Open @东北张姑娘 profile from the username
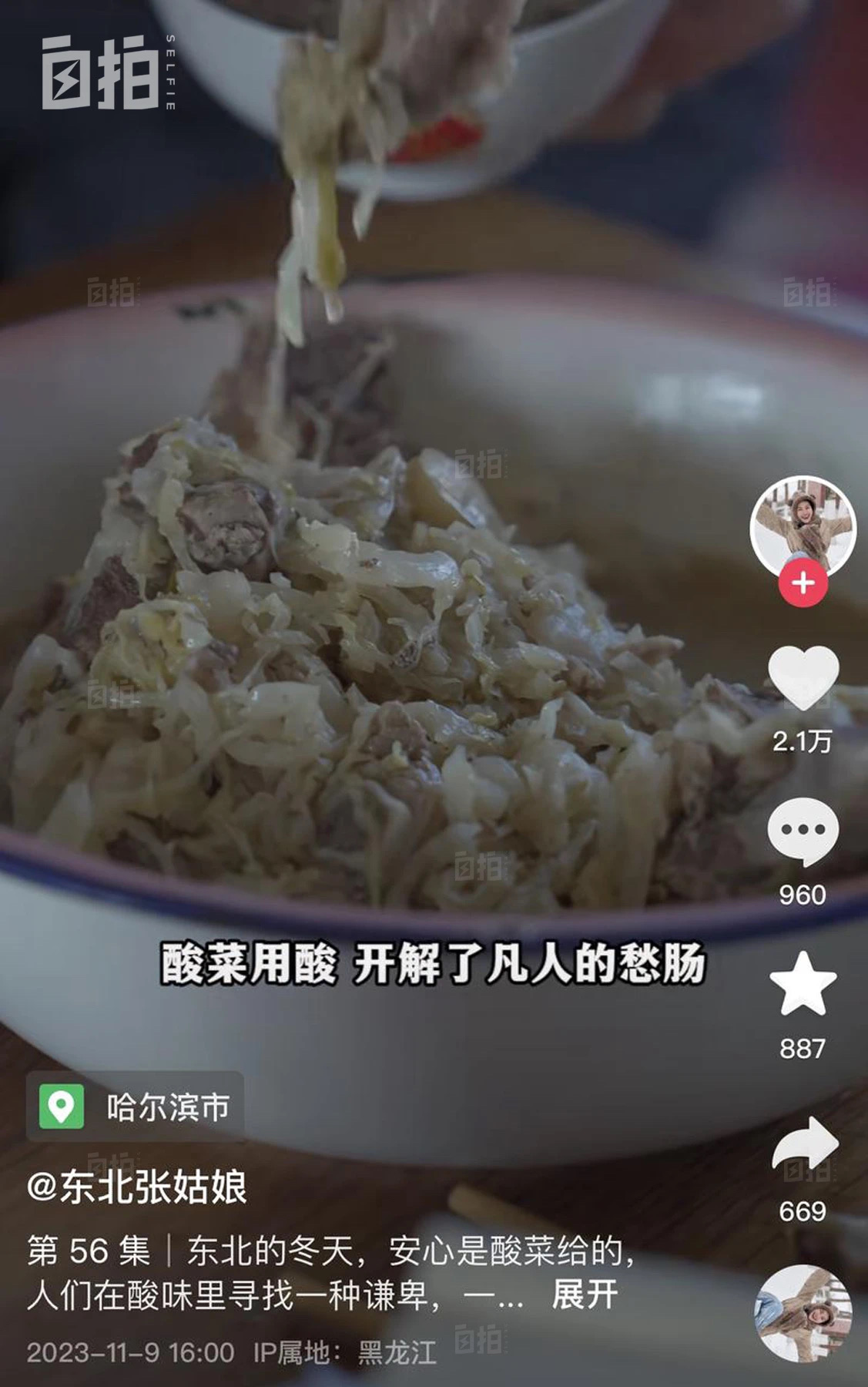 (137, 1187)
